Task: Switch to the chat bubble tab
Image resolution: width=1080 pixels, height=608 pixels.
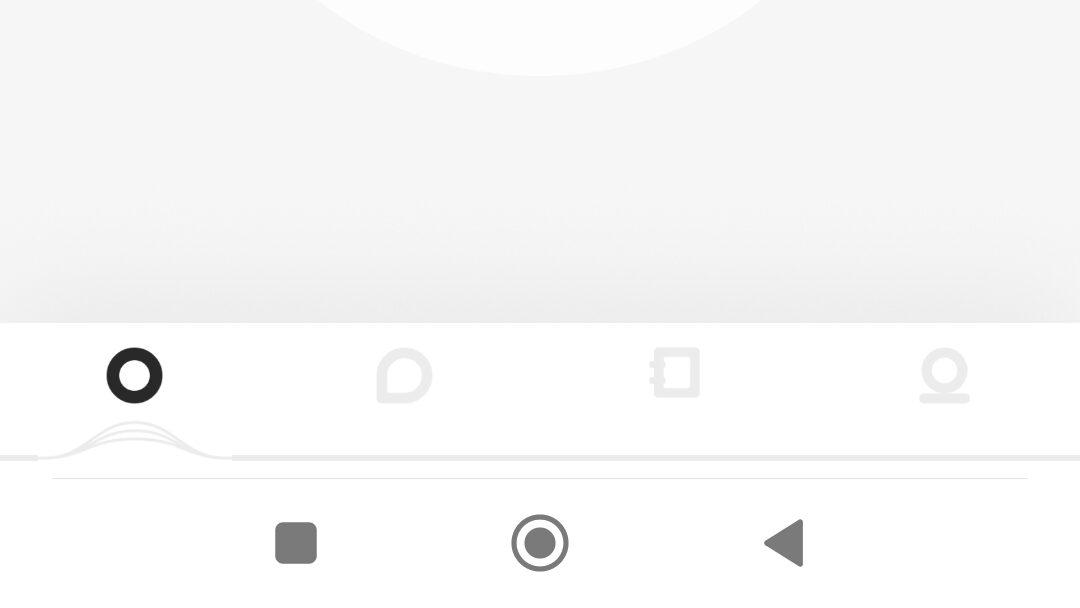Action: pyautogui.click(x=404, y=376)
